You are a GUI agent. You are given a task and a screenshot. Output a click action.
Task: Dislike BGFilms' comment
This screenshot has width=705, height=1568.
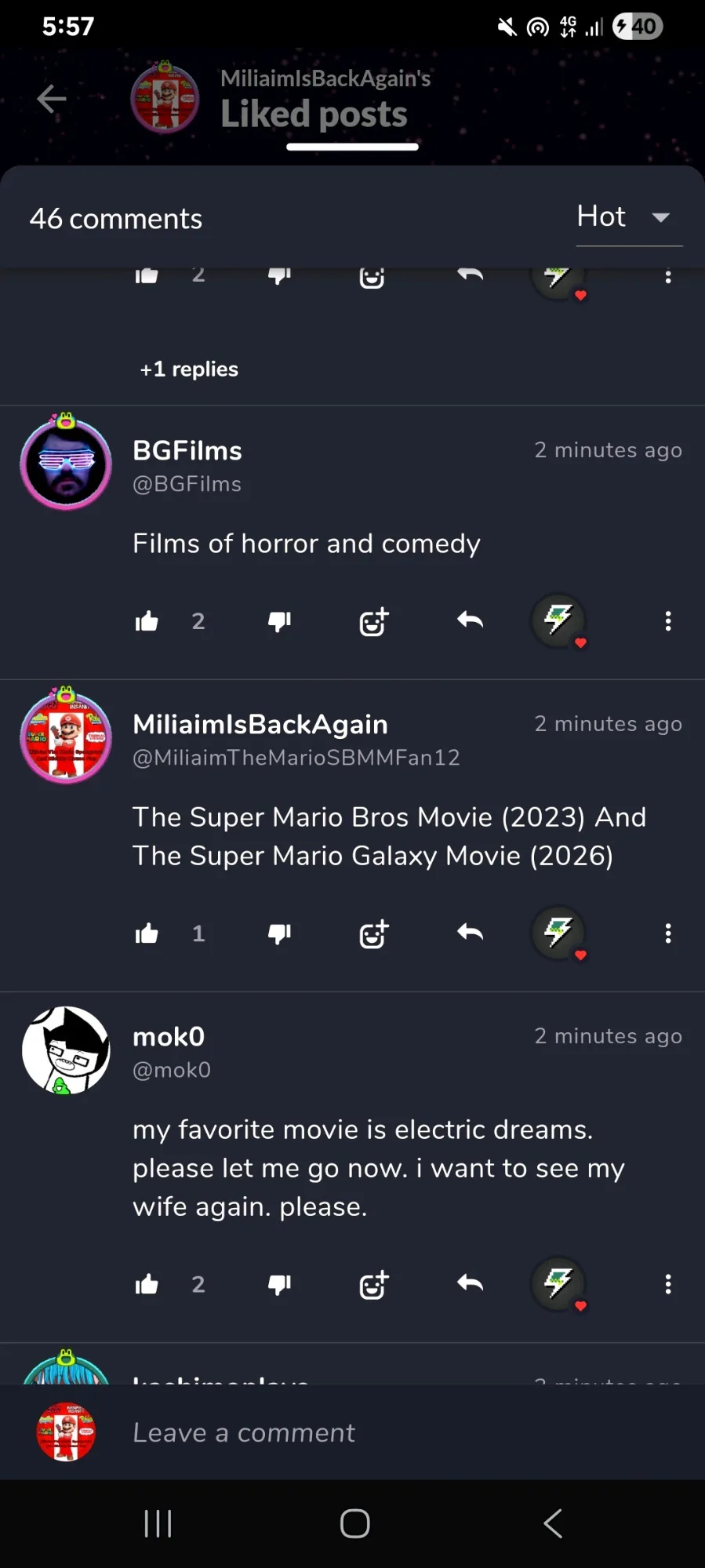click(x=279, y=622)
